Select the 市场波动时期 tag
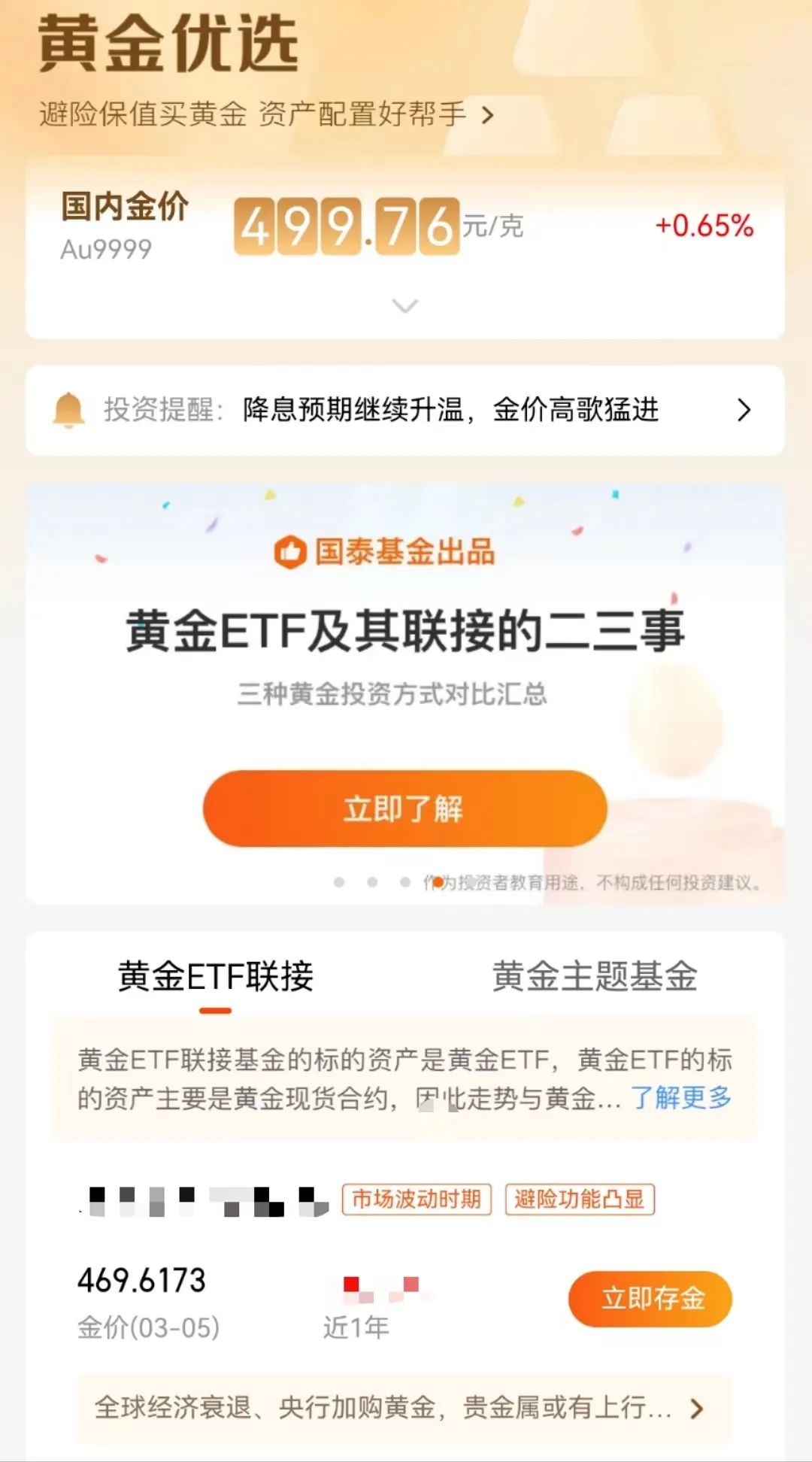The image size is (812, 1462). pyautogui.click(x=417, y=1200)
